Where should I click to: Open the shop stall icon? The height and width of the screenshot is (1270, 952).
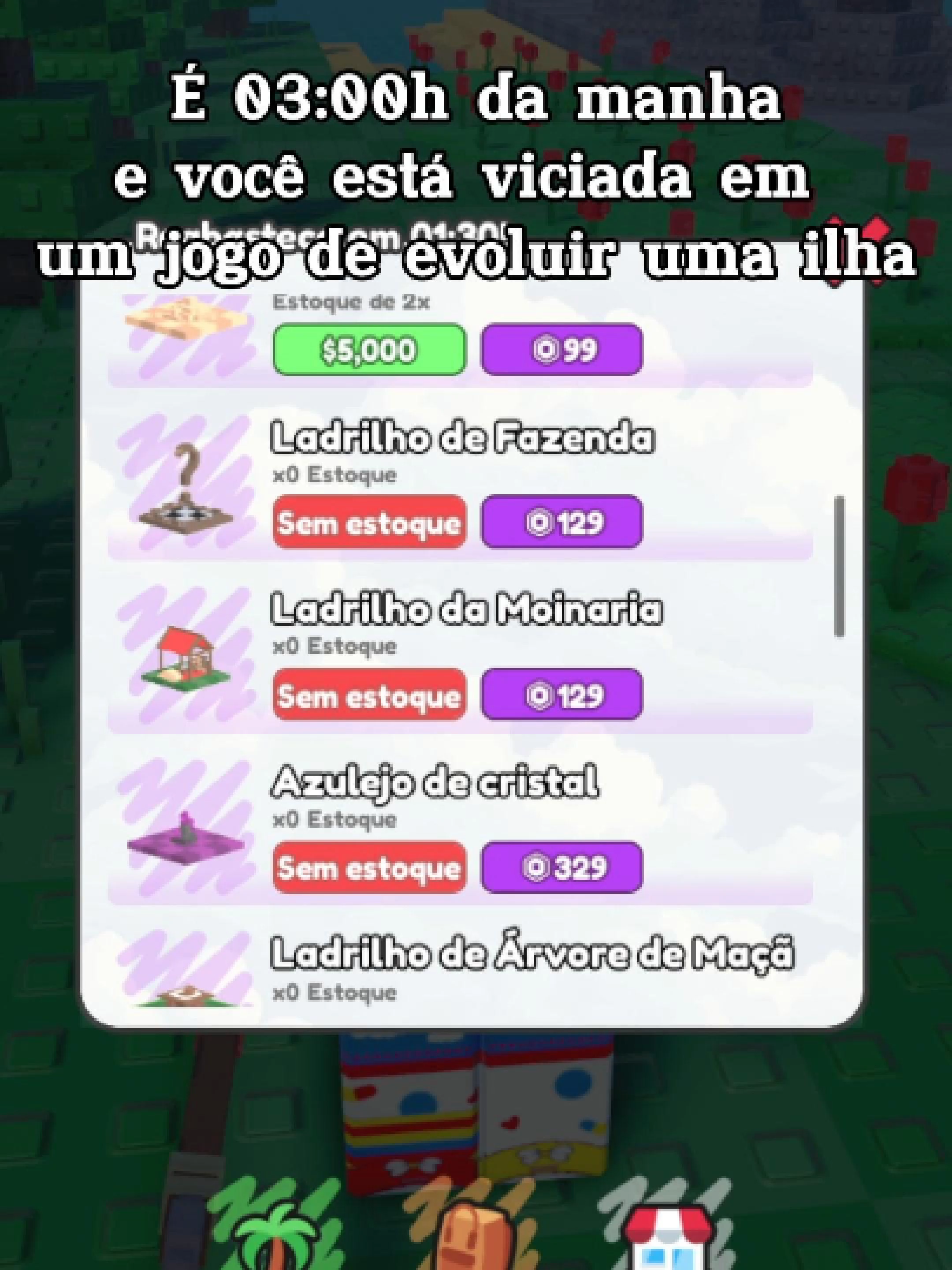point(668,1240)
